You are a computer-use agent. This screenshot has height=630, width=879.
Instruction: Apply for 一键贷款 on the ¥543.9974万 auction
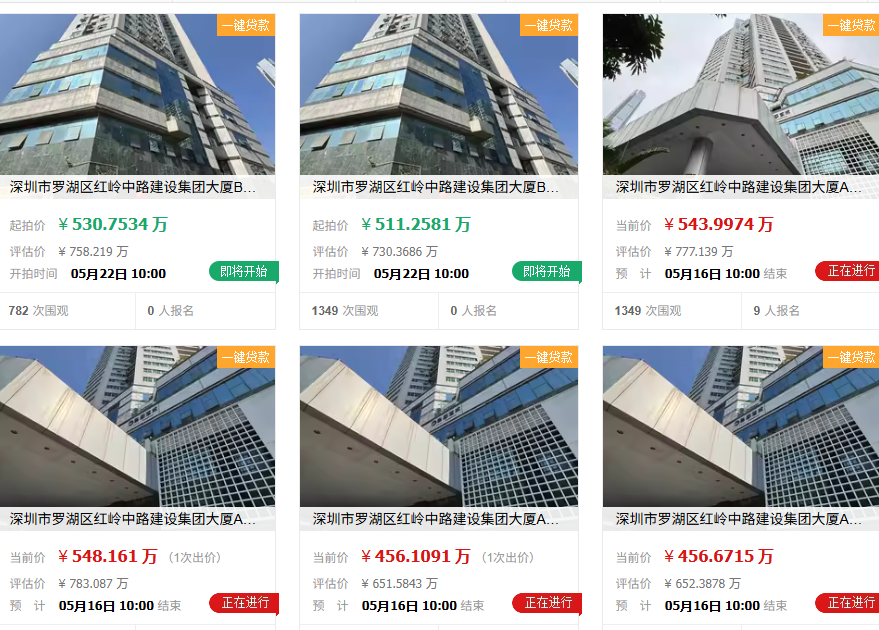coord(850,25)
